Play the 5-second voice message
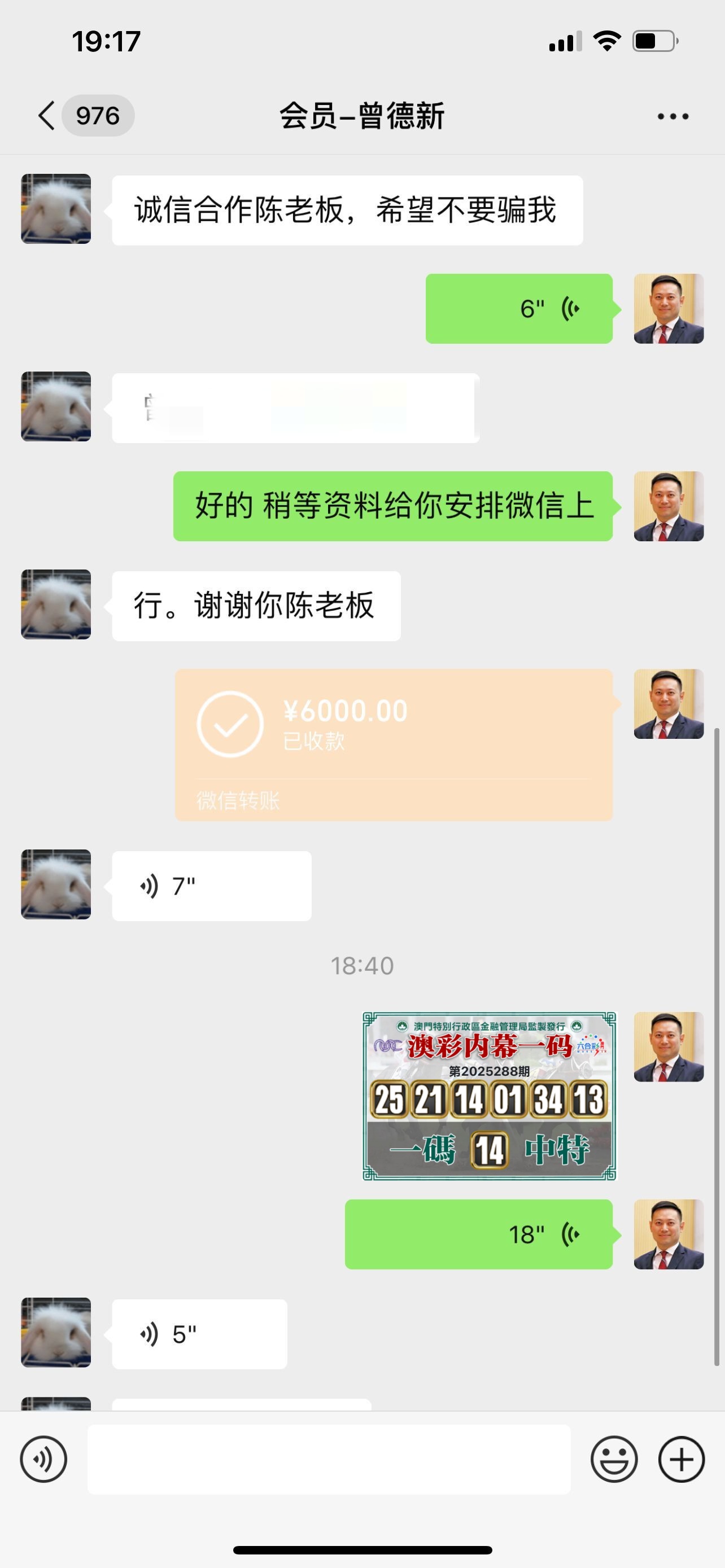The image size is (725, 1568). coord(199,1334)
